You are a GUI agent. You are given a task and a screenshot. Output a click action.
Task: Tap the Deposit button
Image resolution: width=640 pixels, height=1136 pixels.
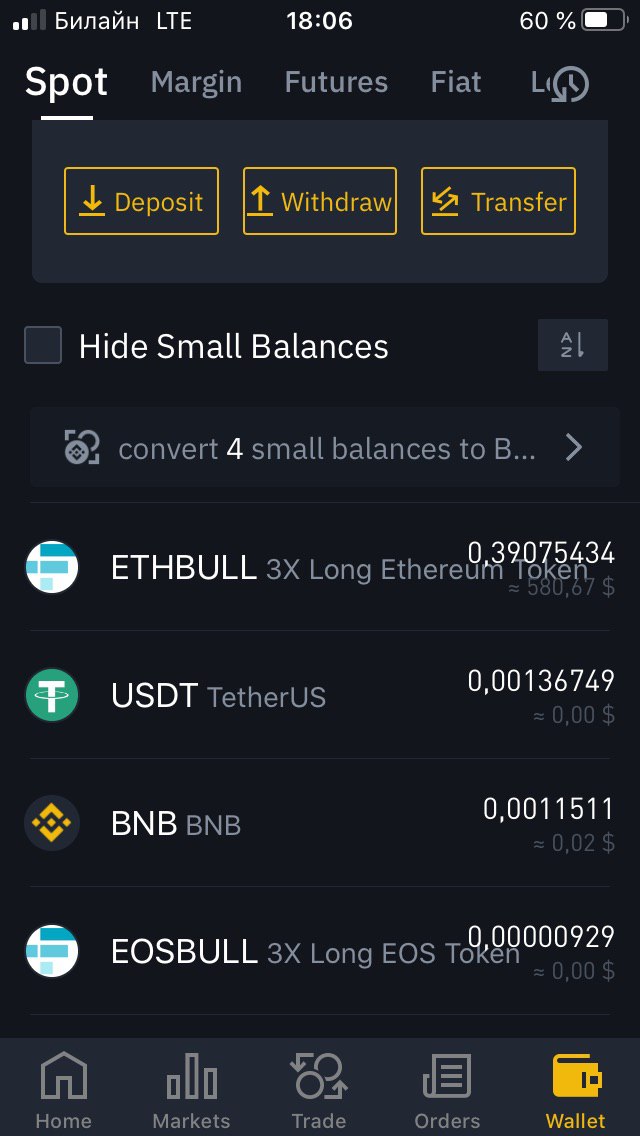[141, 201]
